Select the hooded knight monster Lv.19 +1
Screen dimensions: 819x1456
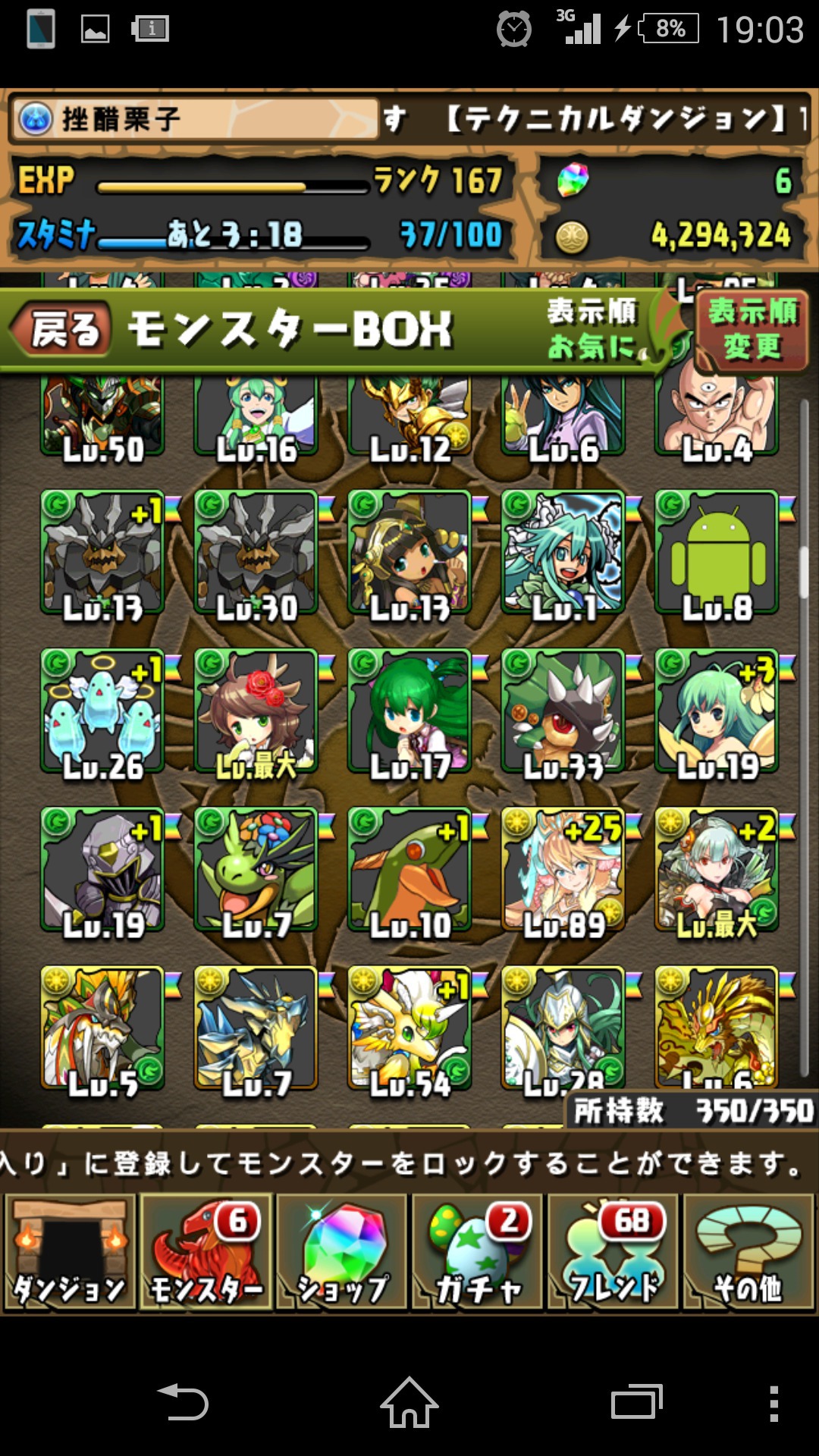102,870
